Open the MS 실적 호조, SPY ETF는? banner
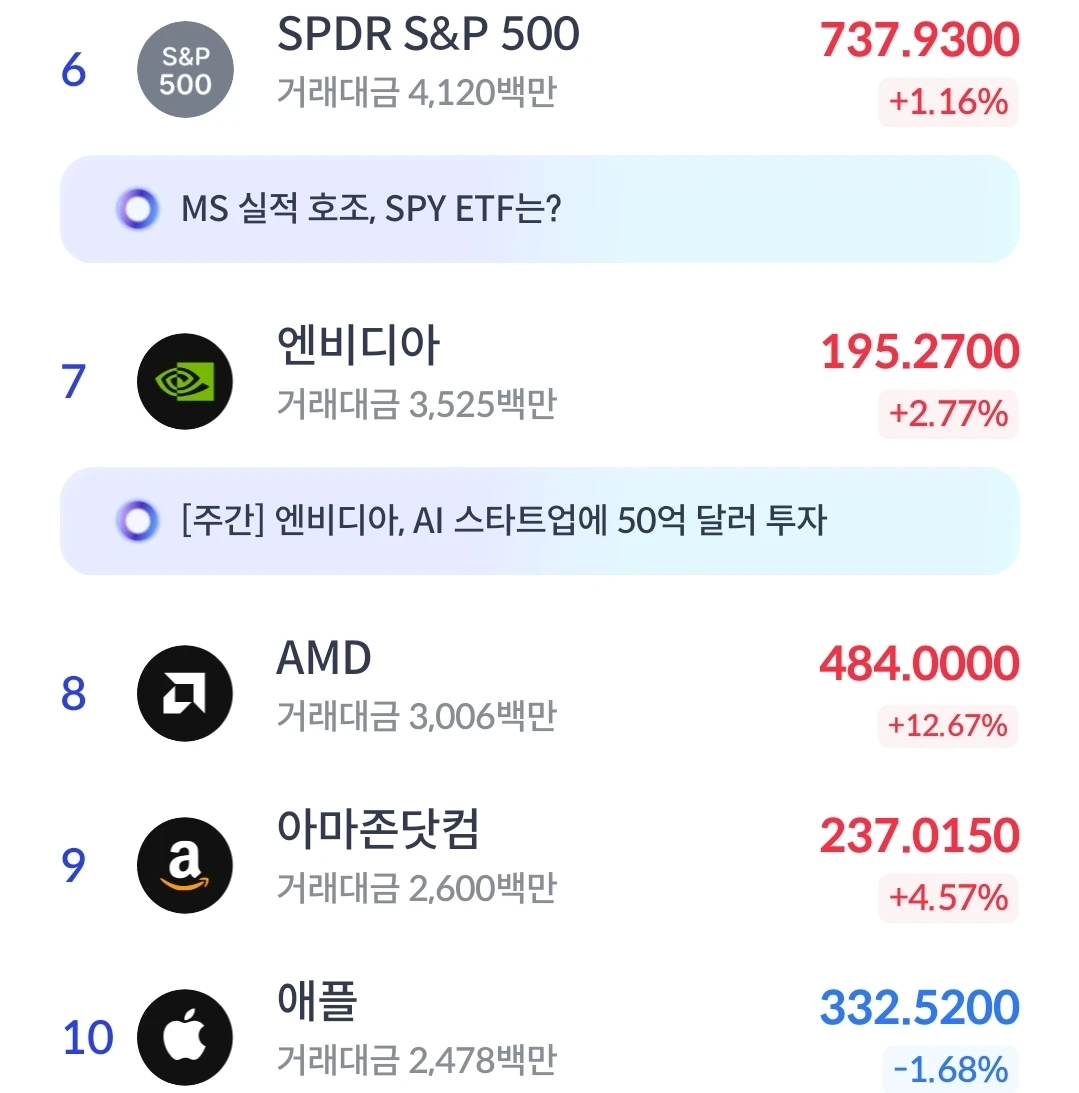Image resolution: width=1079 pixels, height=1093 pixels. (540, 209)
